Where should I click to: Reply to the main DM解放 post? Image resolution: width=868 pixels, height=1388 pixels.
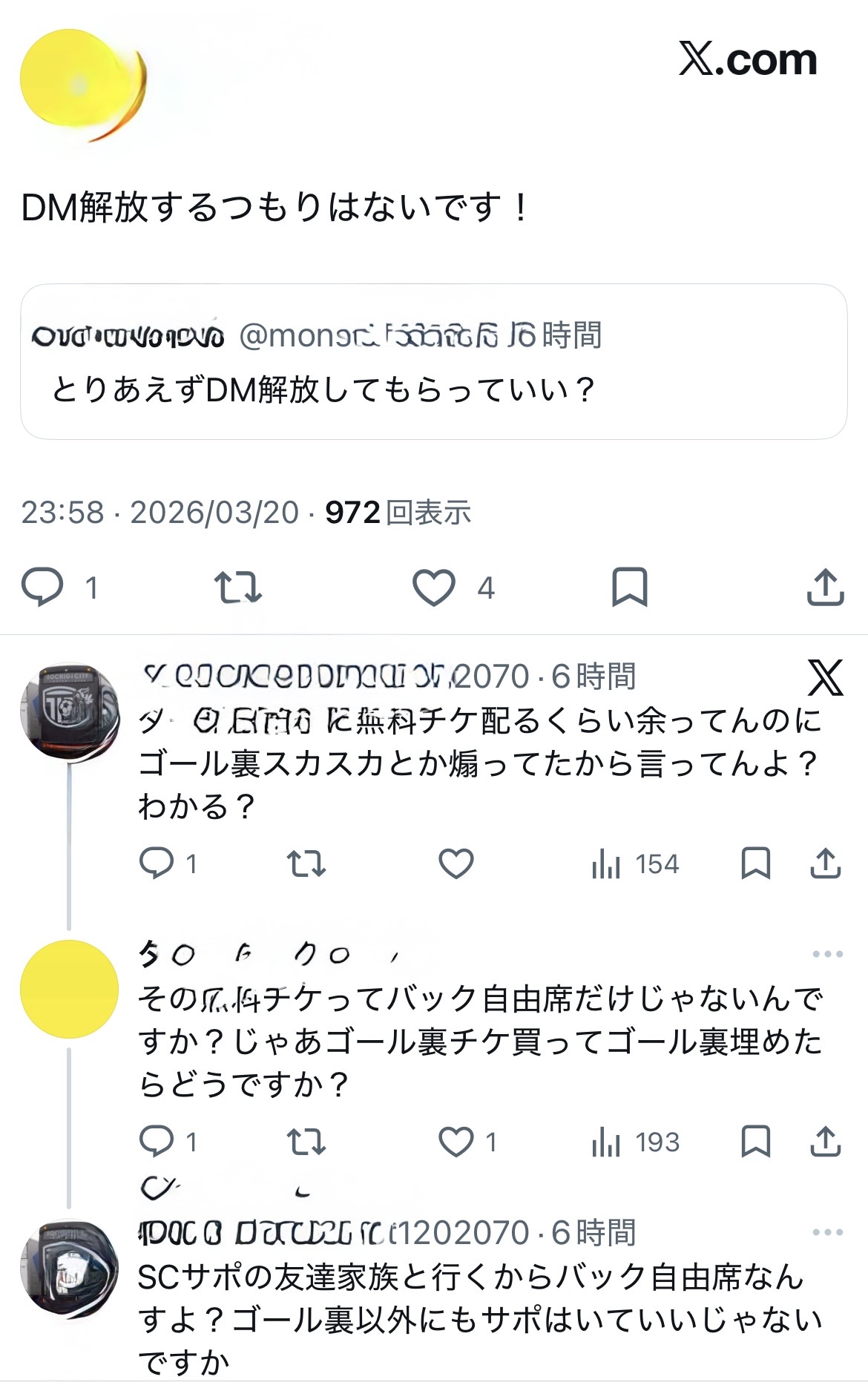(42, 588)
